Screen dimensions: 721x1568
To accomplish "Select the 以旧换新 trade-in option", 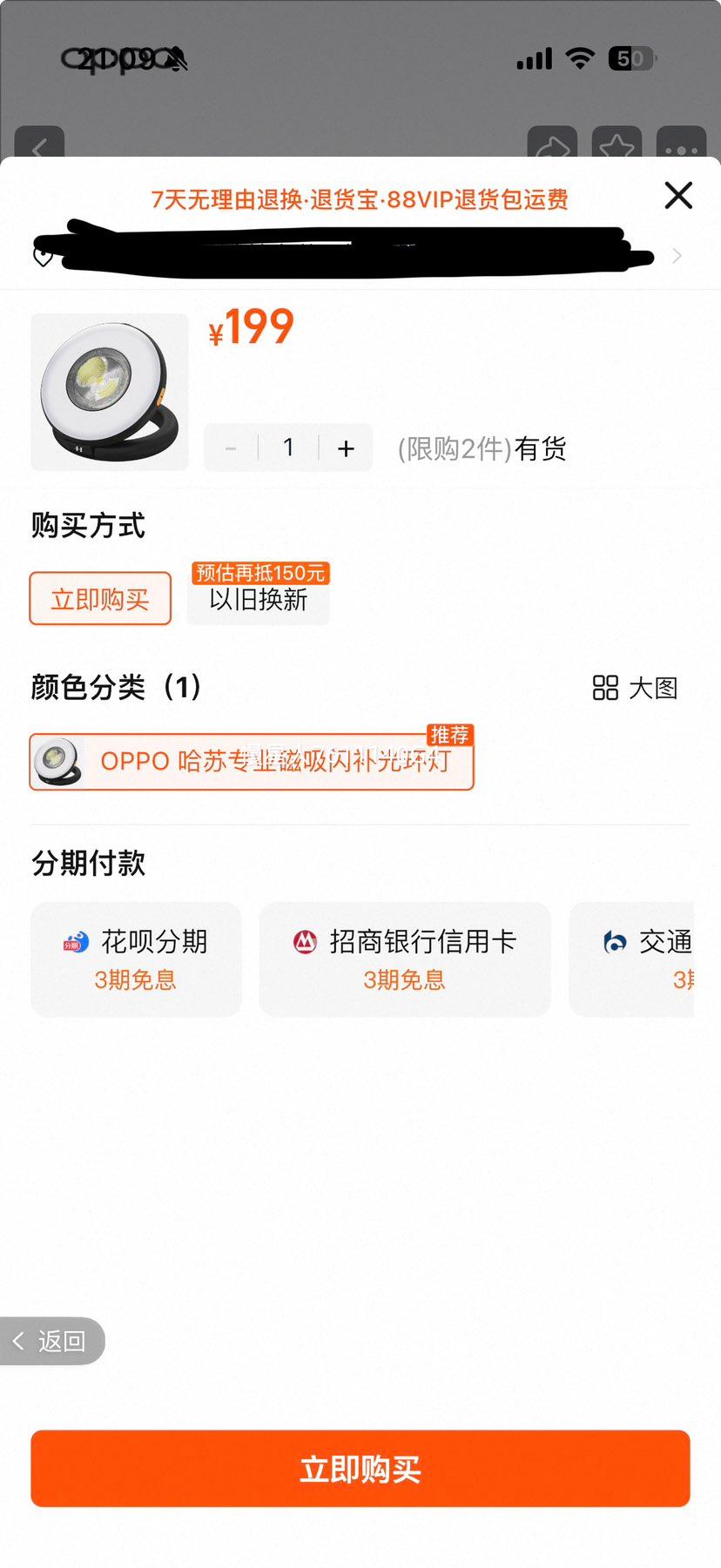I will [258, 602].
